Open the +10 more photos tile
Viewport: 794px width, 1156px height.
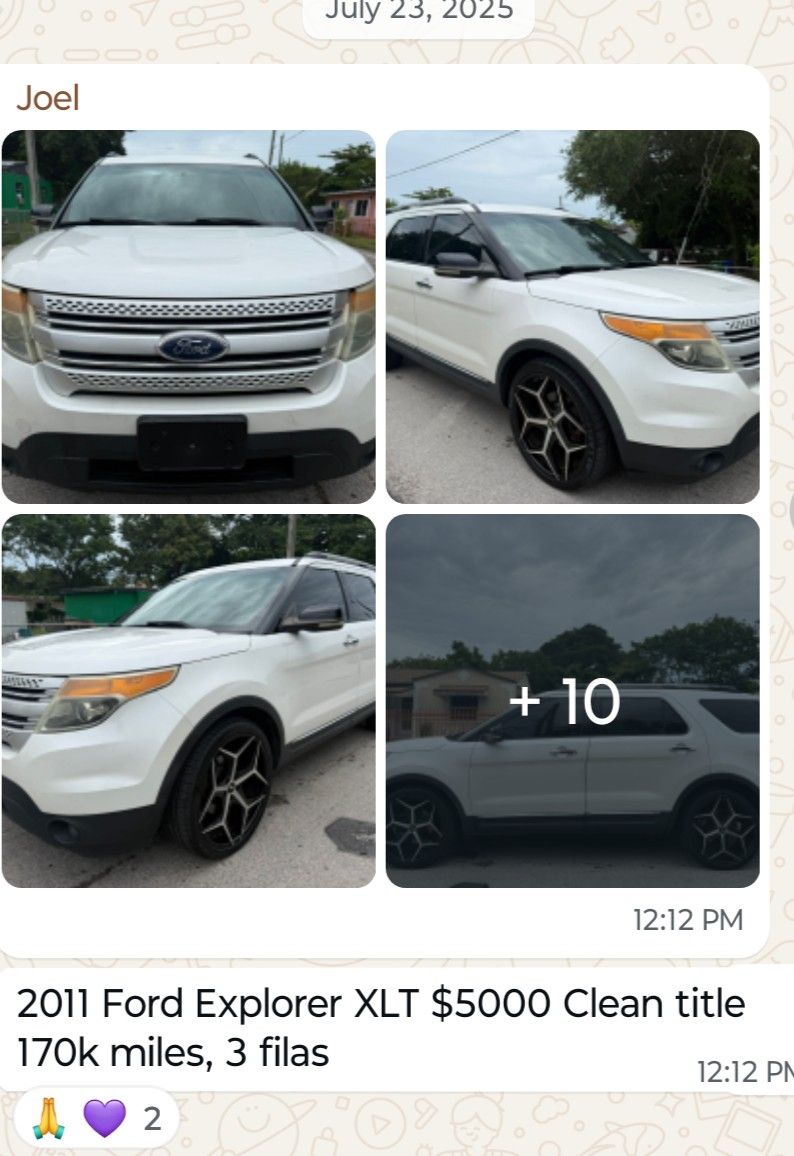pyautogui.click(x=572, y=700)
